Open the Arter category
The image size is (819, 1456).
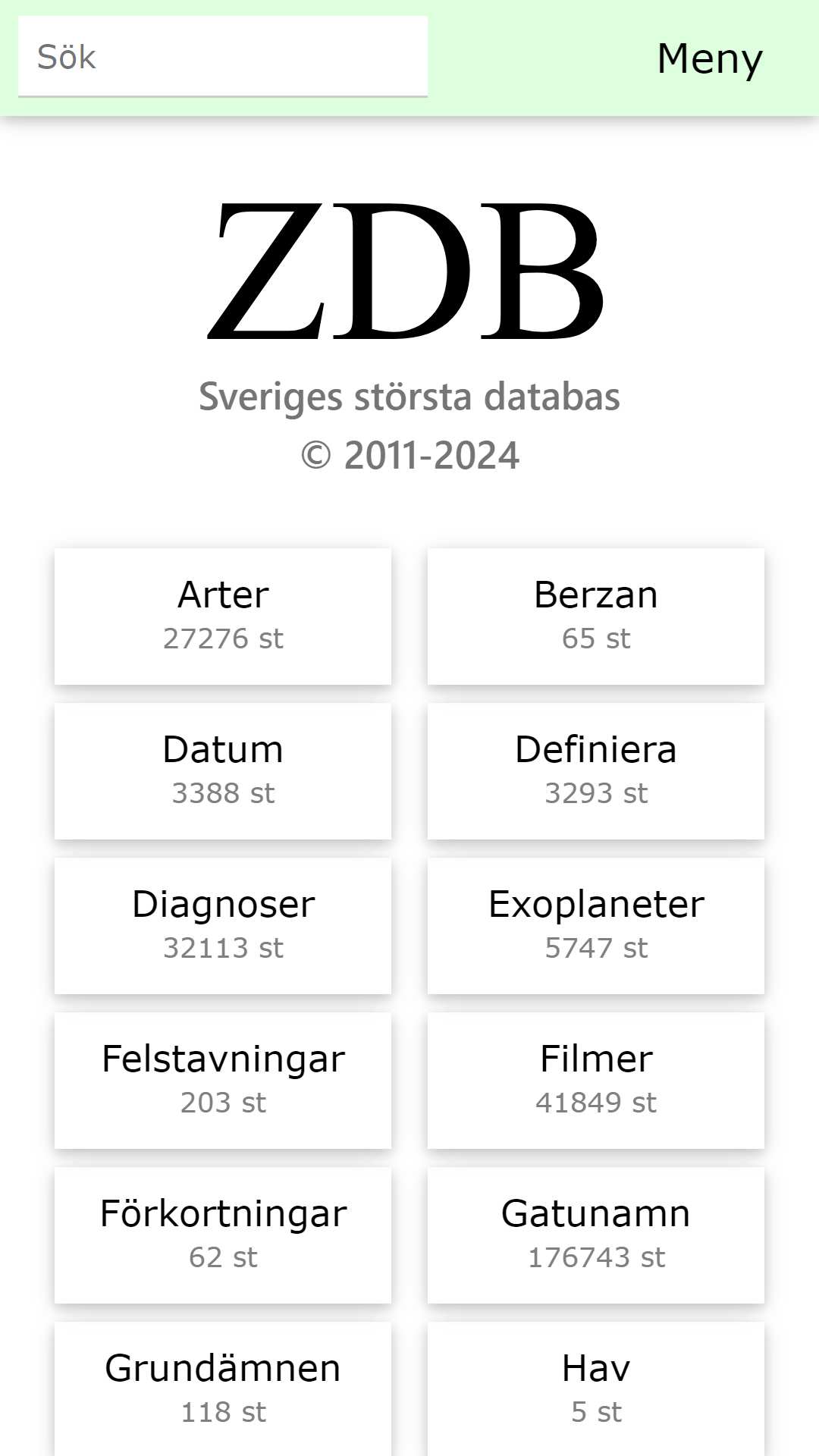pos(223,617)
